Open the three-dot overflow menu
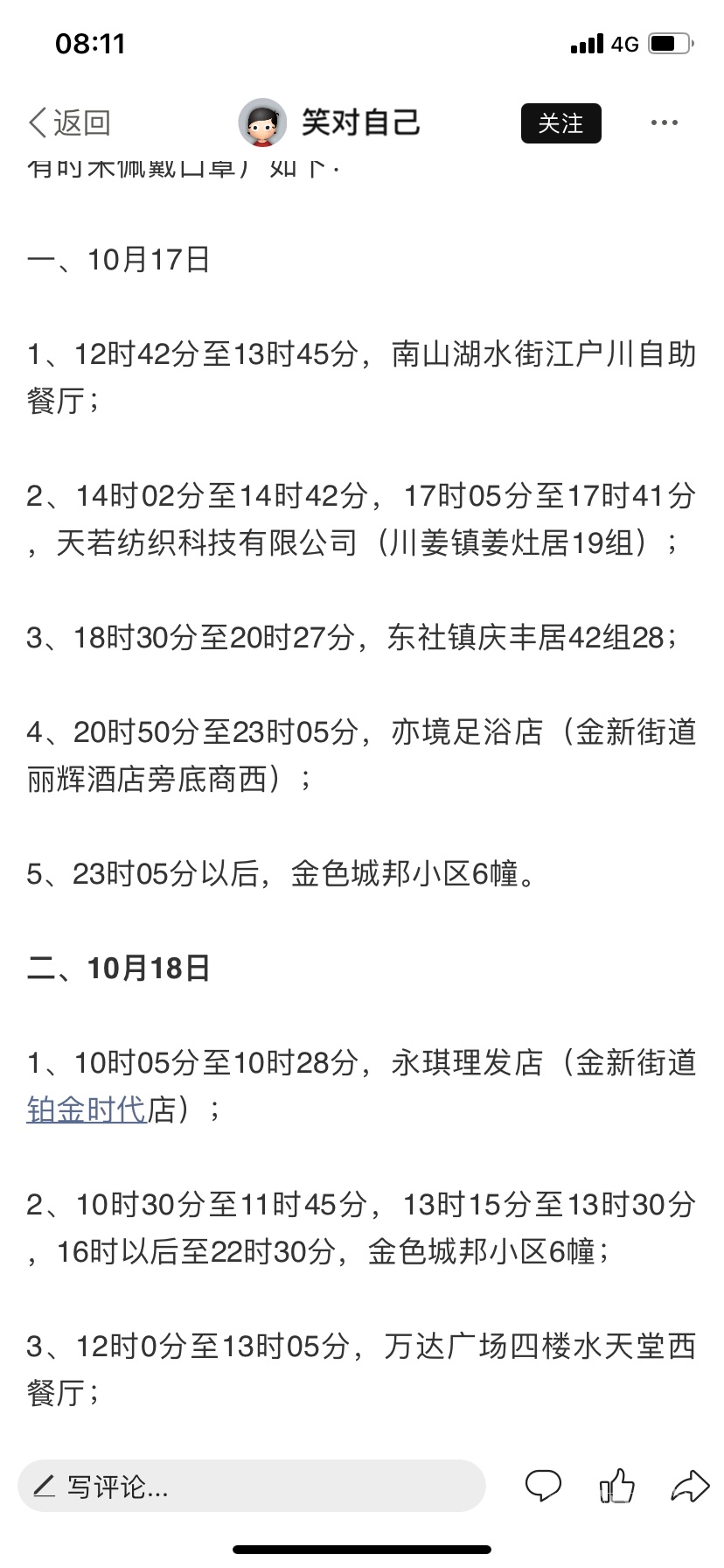 coord(664,123)
